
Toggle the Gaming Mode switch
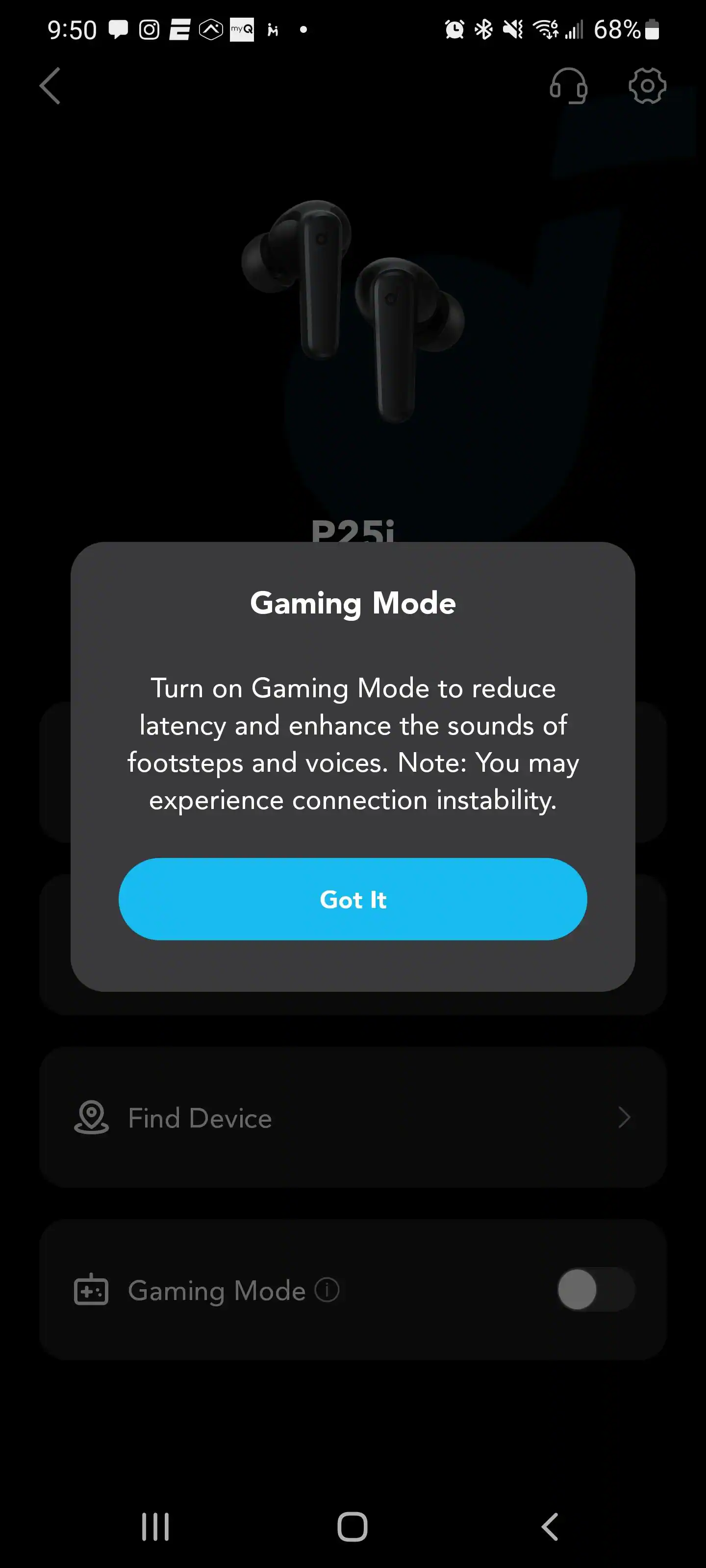595,1289
